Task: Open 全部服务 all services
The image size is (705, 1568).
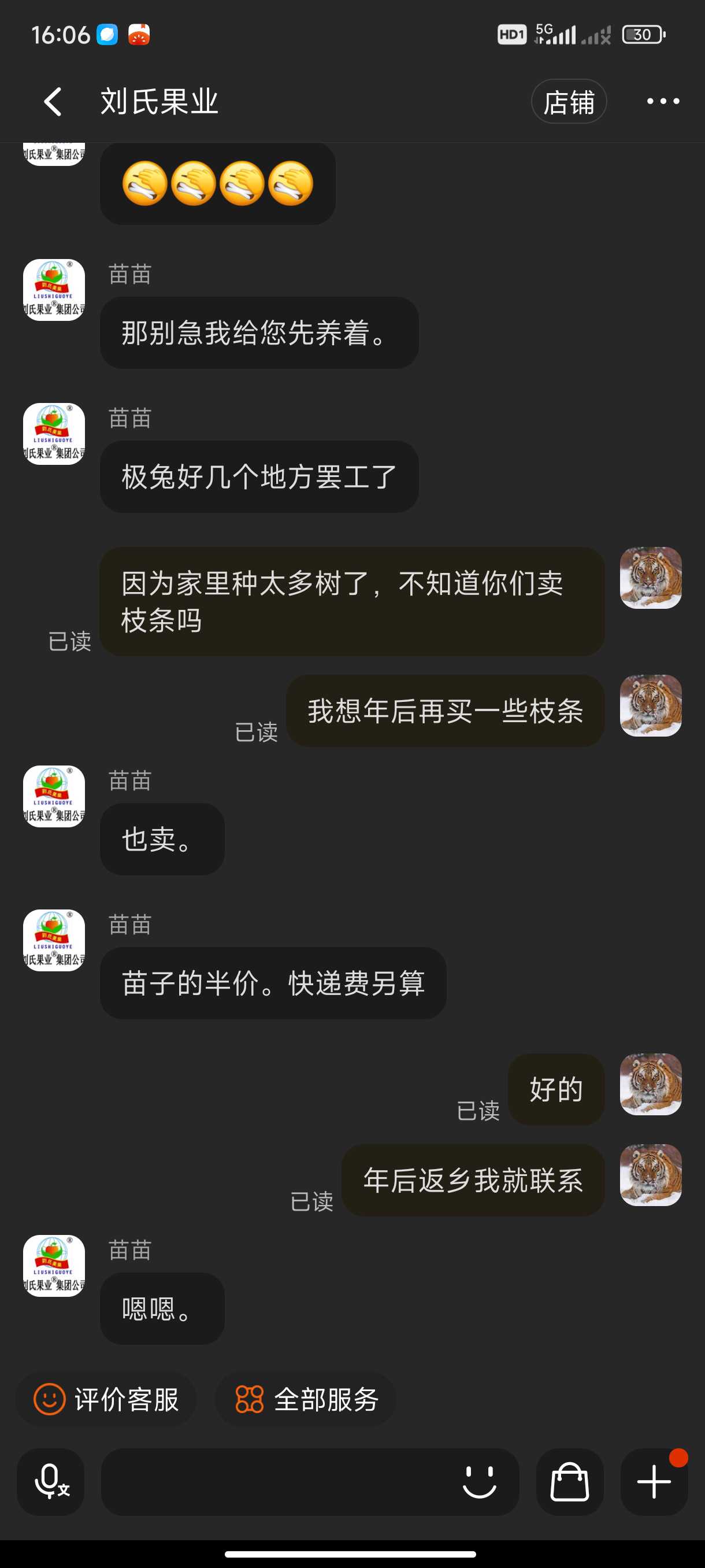Action: pos(306,1399)
